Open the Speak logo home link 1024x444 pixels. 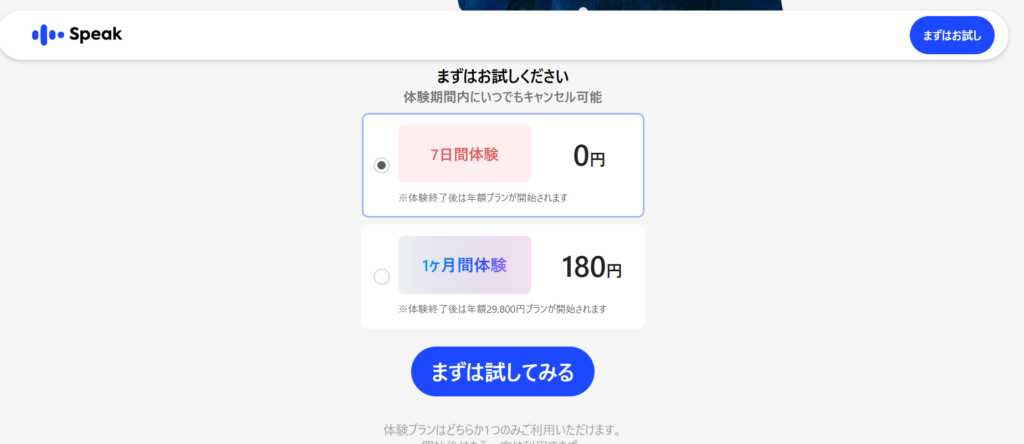click(x=77, y=35)
